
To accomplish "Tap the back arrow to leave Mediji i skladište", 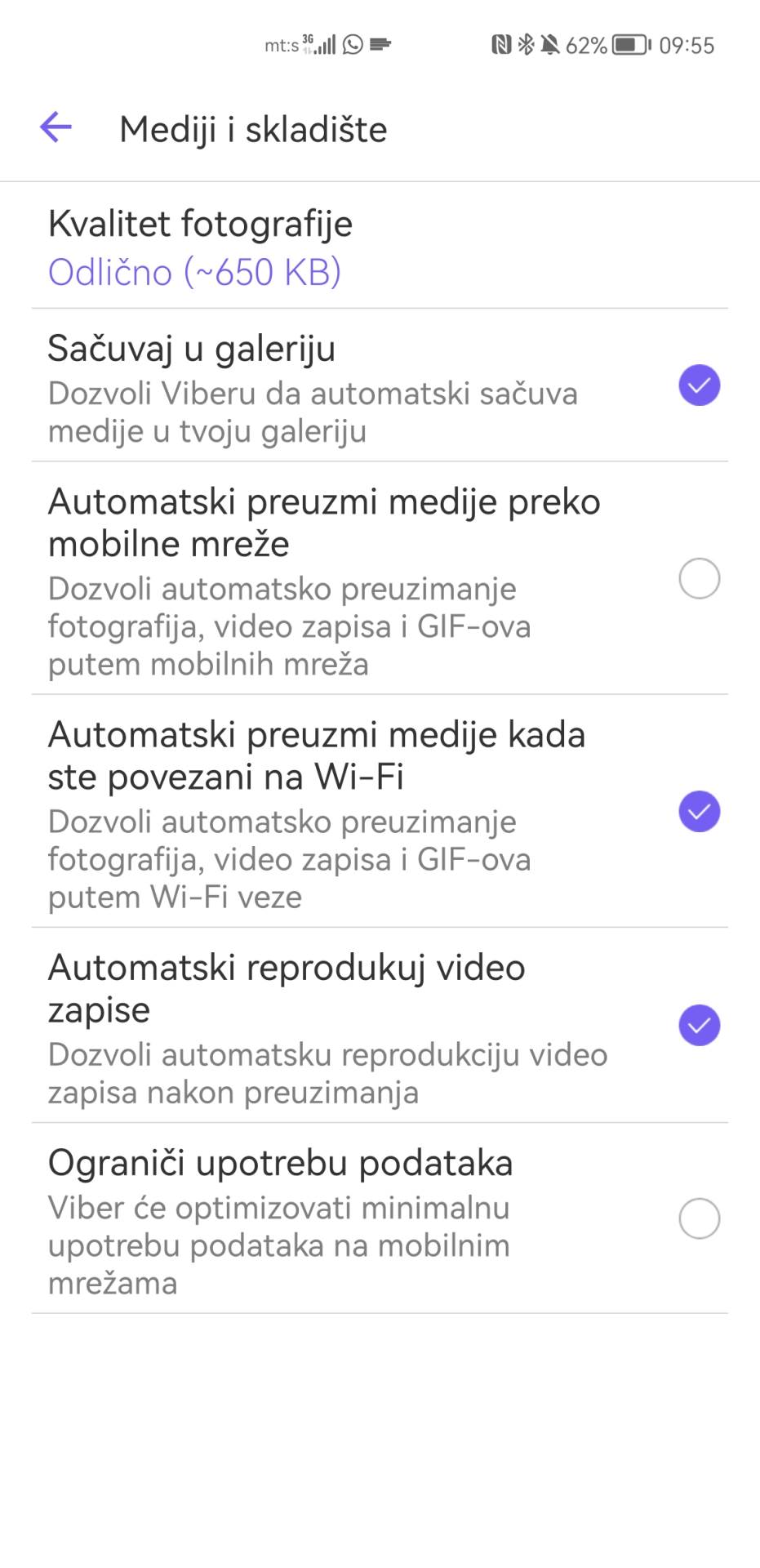I will (x=54, y=127).
